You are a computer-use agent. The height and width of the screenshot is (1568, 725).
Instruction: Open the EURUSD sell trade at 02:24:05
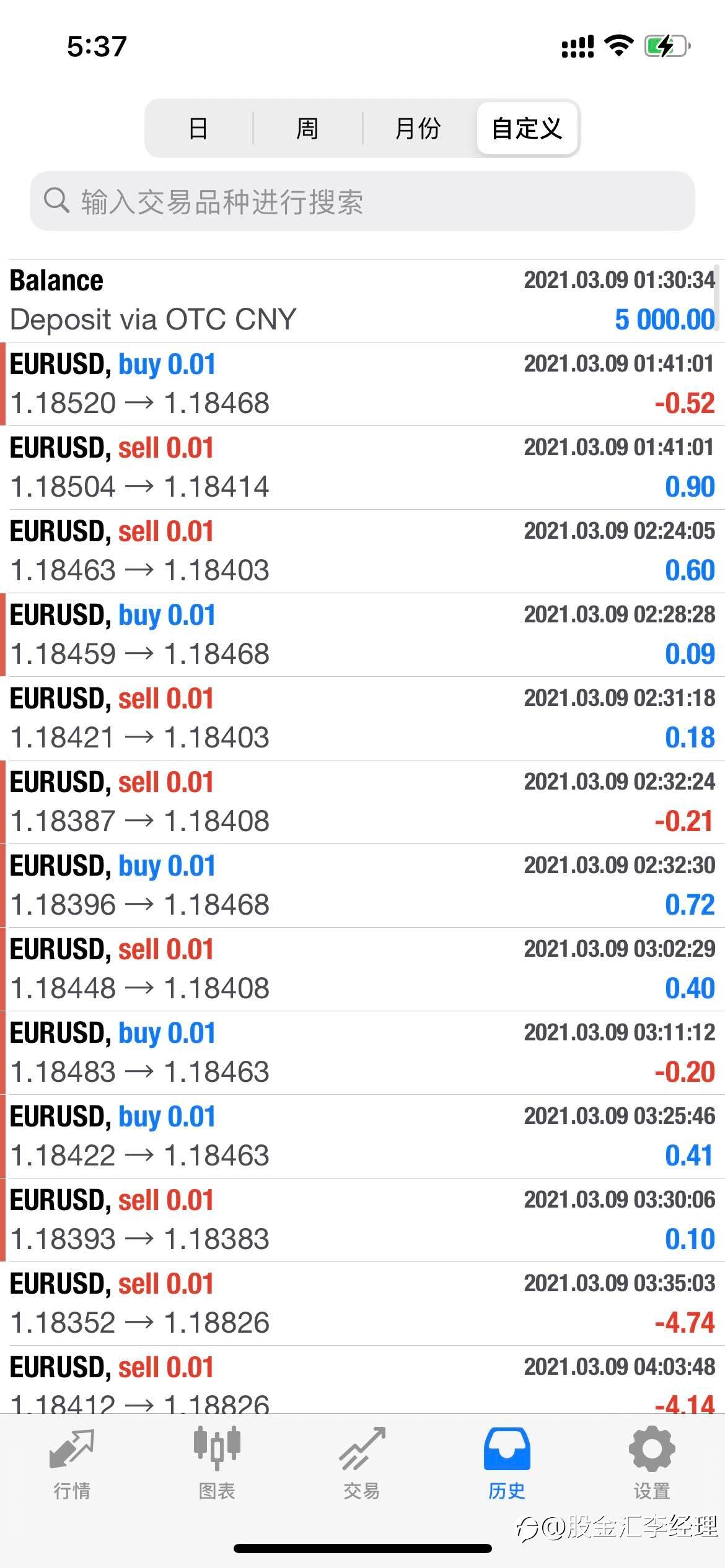pyautogui.click(x=362, y=551)
